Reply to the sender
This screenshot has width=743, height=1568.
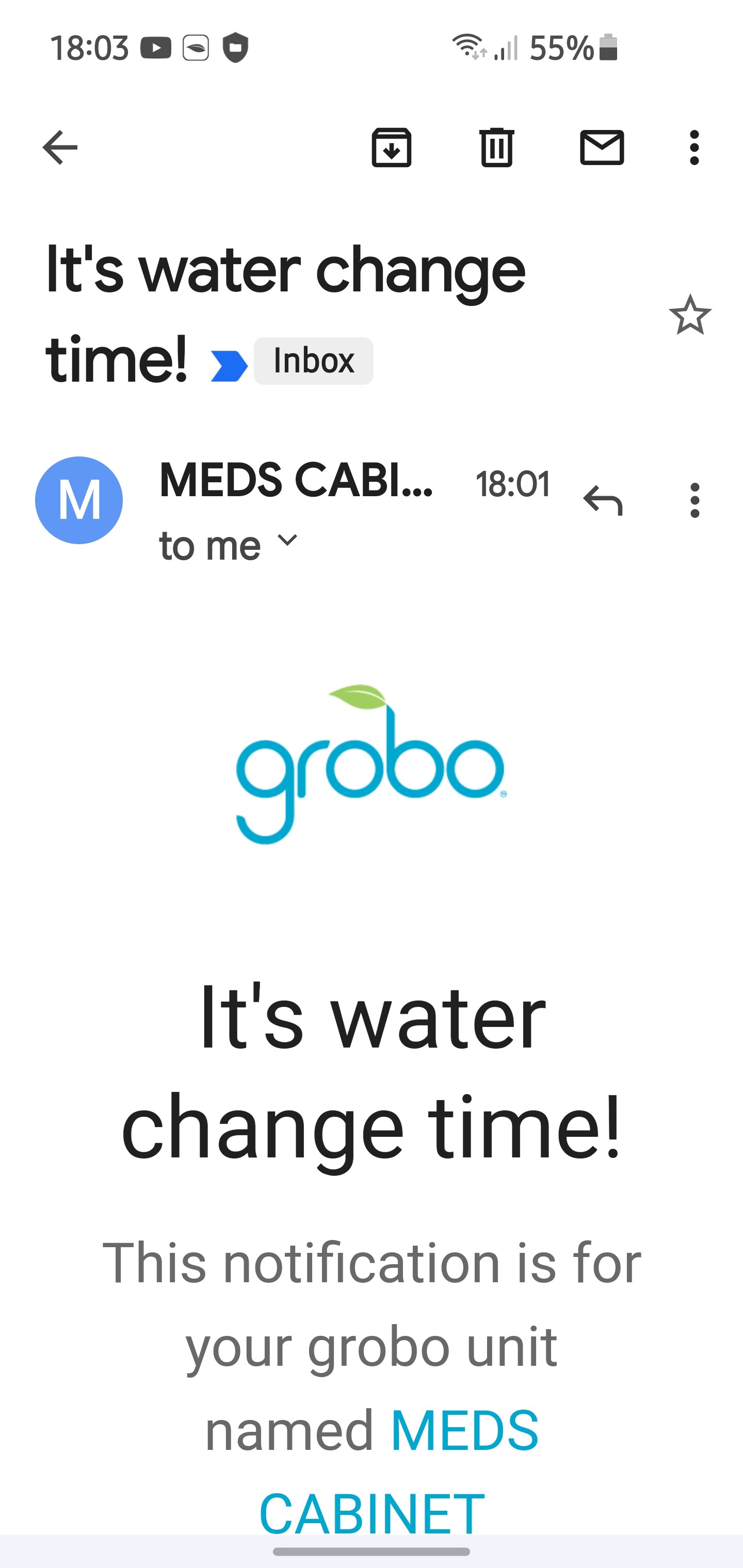pyautogui.click(x=603, y=500)
